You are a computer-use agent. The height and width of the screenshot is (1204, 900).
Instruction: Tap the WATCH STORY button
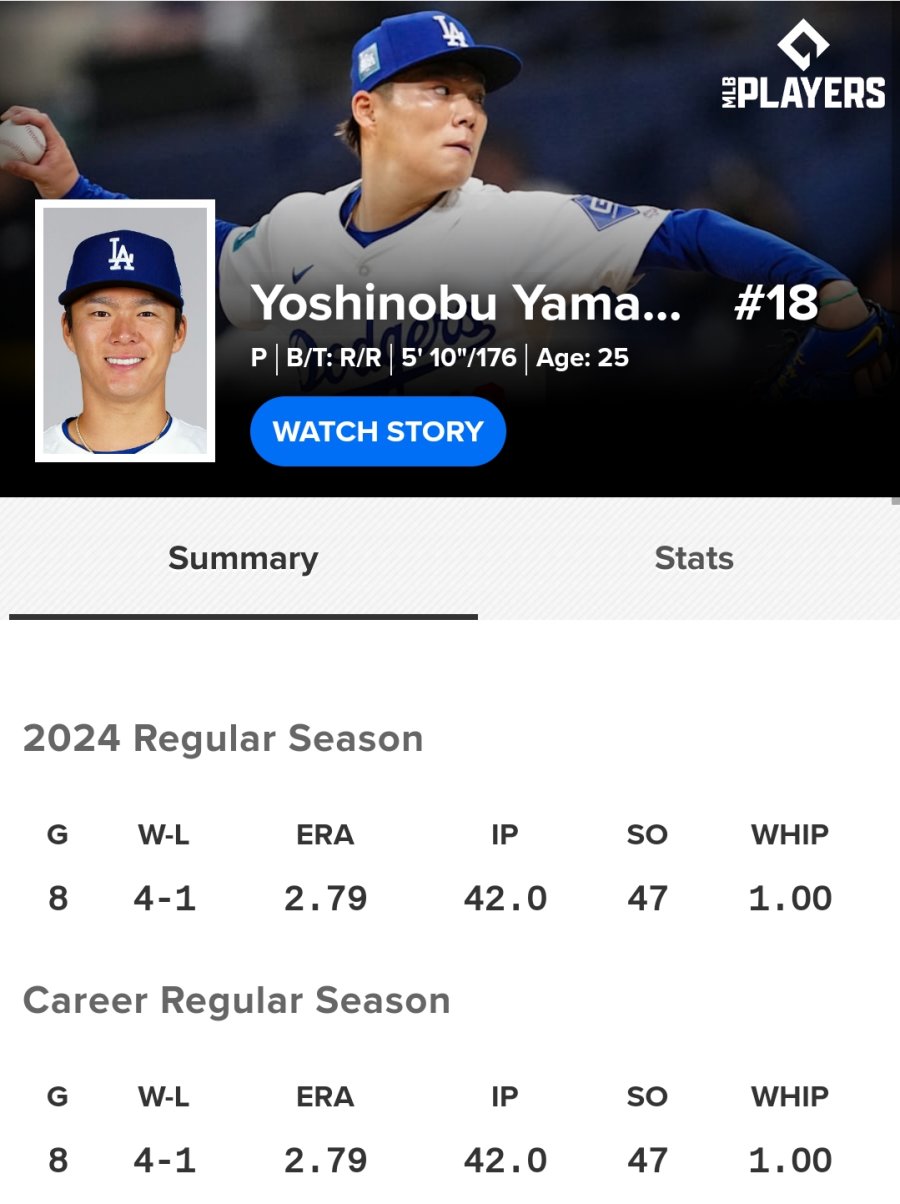378,431
